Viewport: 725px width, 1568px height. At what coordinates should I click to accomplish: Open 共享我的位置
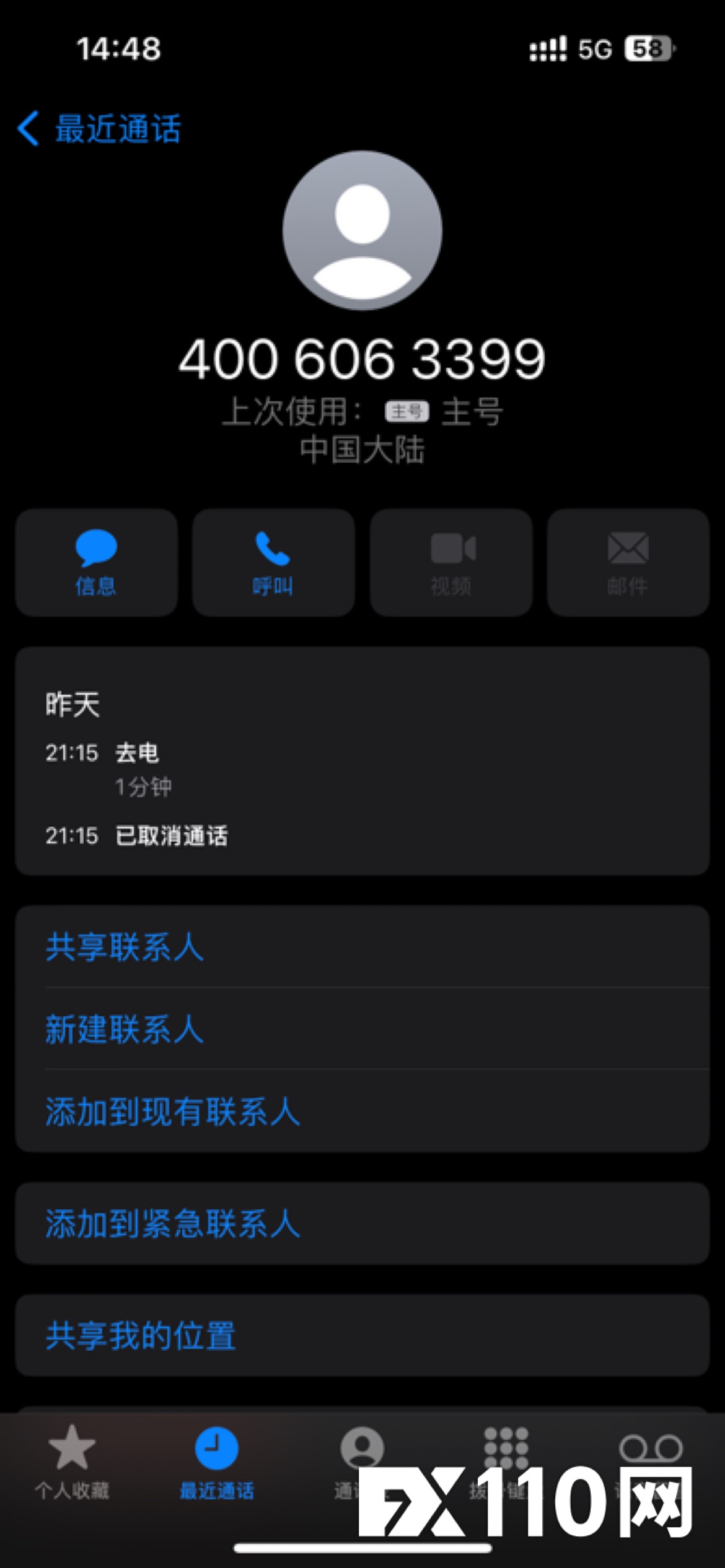[x=141, y=1336]
